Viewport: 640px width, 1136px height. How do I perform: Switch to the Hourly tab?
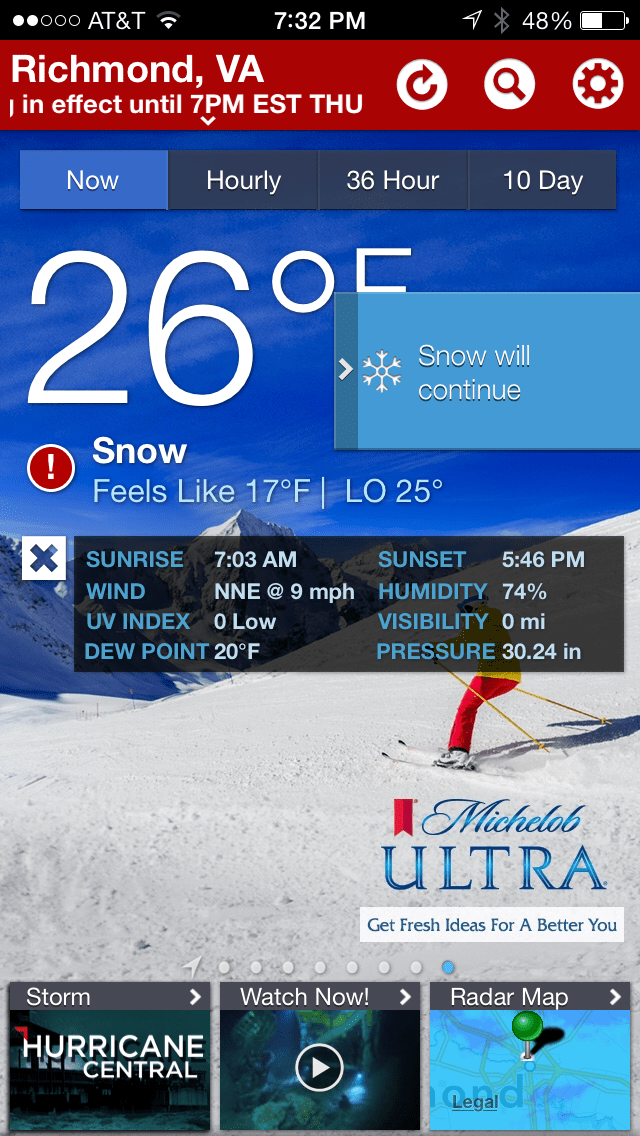click(243, 180)
